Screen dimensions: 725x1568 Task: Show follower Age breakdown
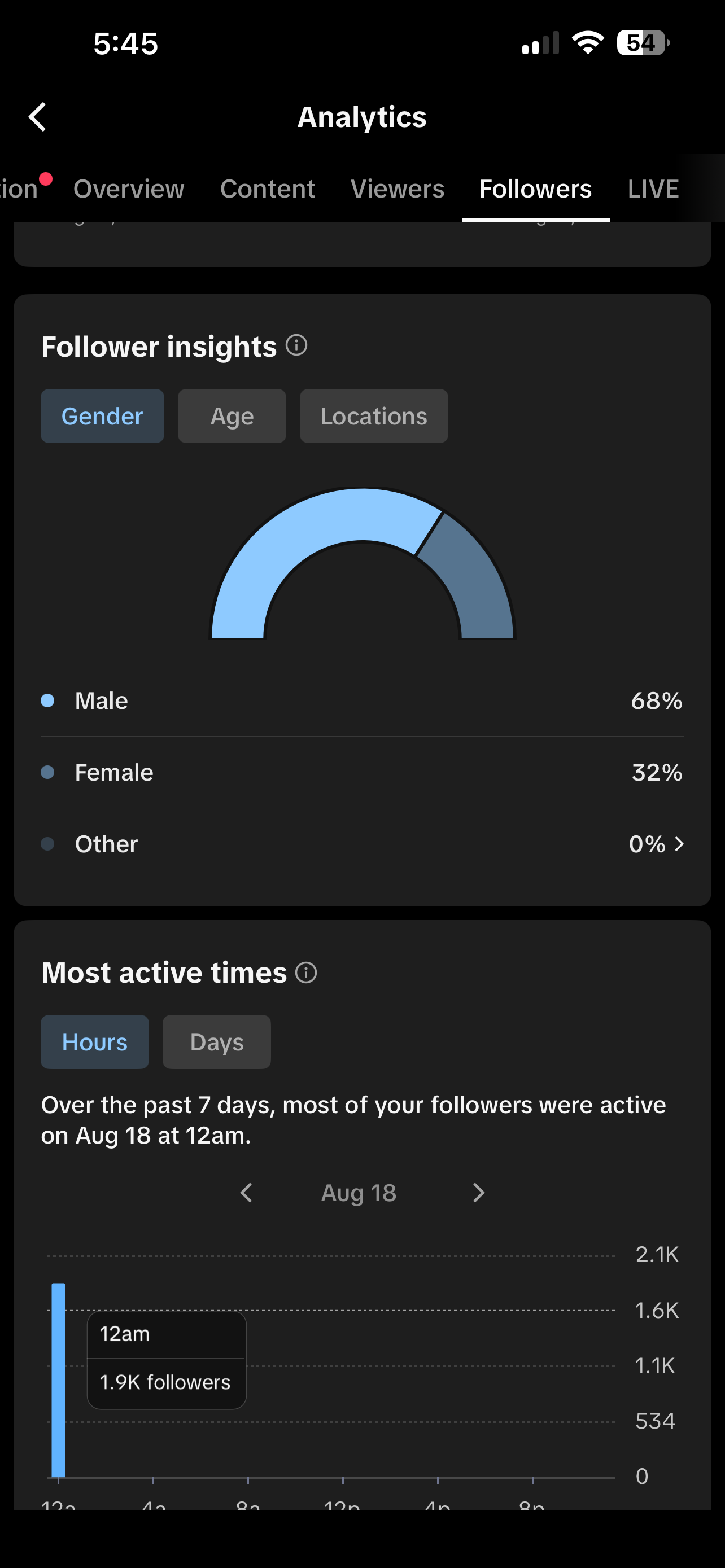tap(232, 416)
